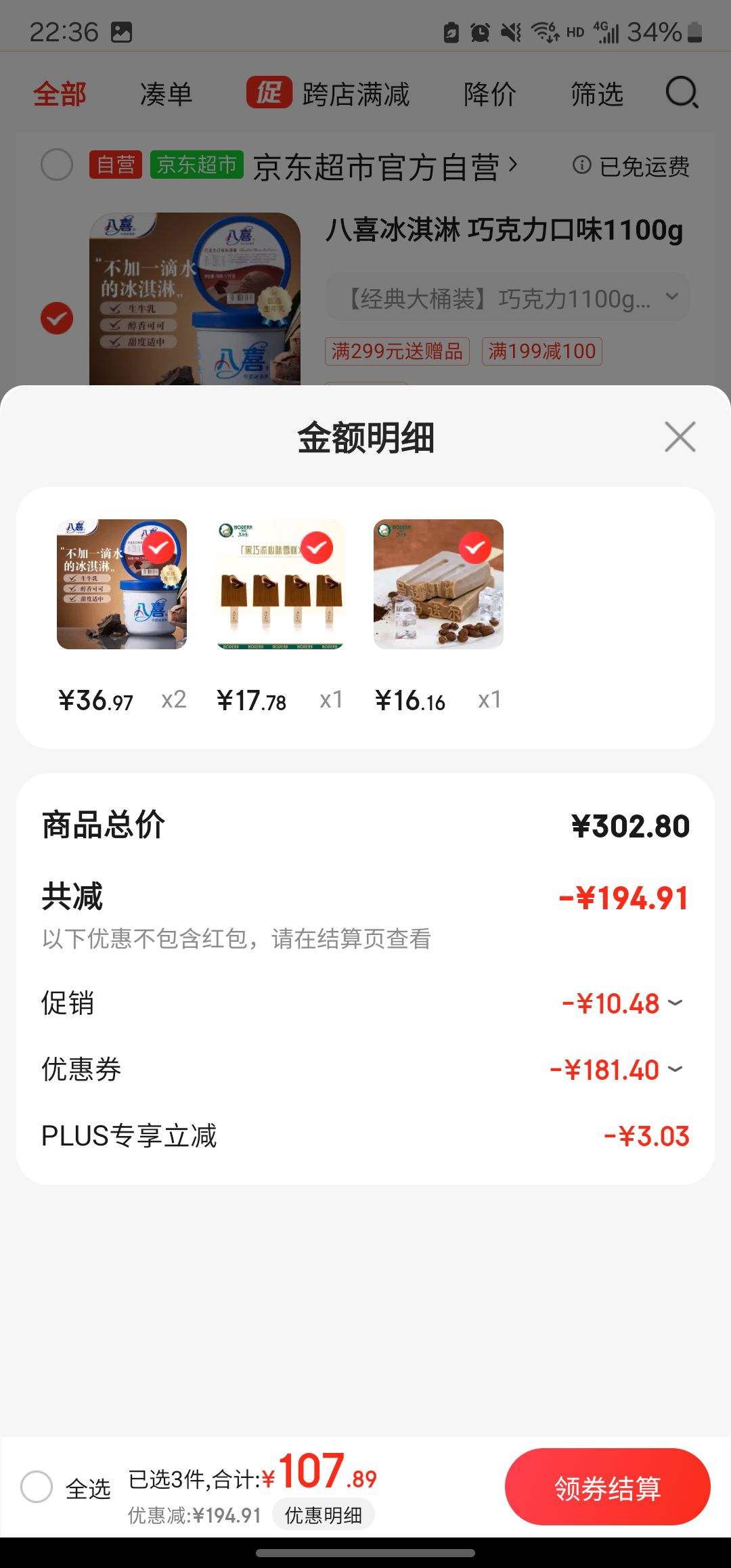Click the green 京东超市 badge
Image resolution: width=731 pixels, height=1568 pixels.
click(x=199, y=164)
